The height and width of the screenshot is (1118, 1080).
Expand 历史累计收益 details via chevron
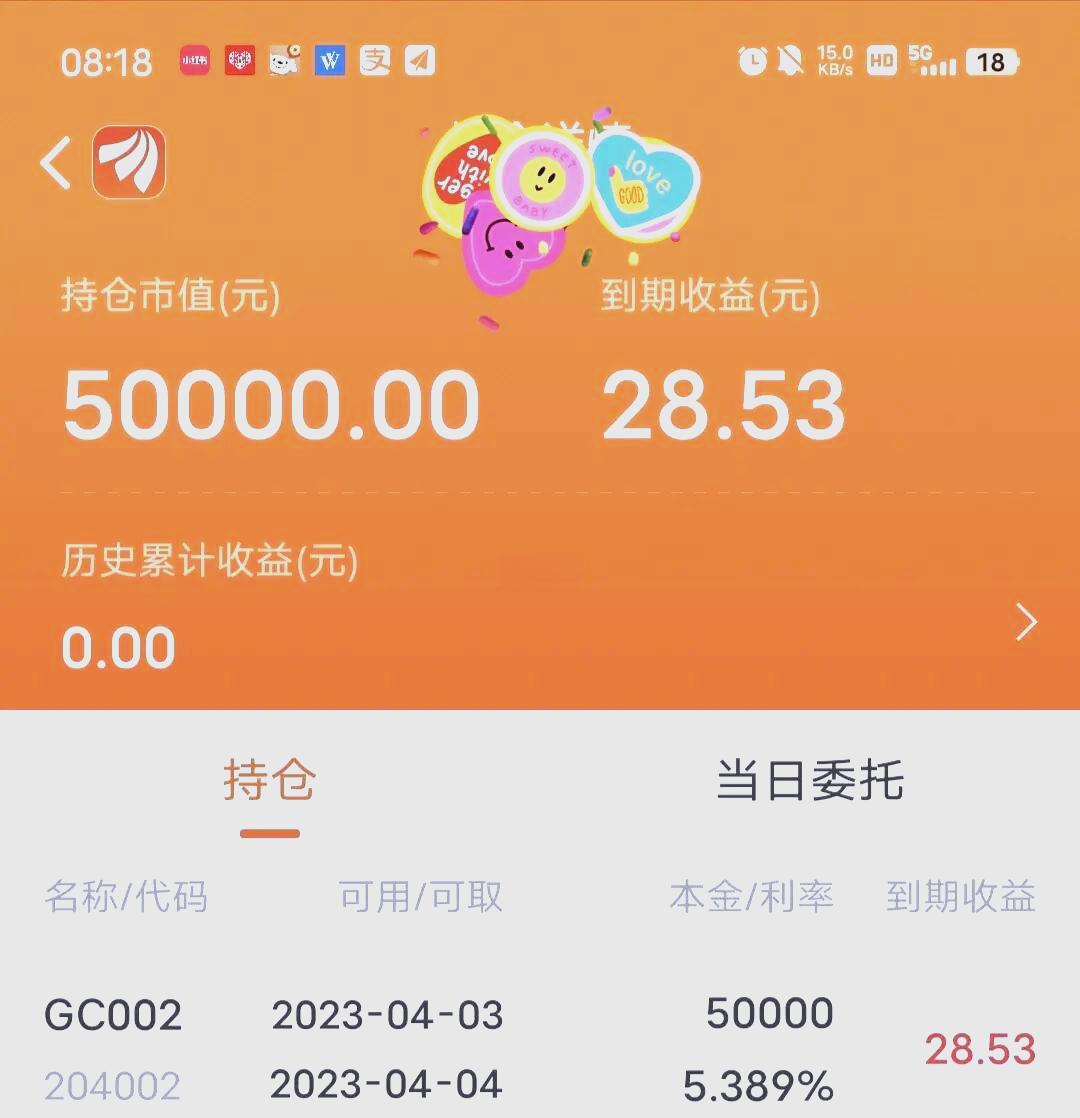coord(1026,622)
